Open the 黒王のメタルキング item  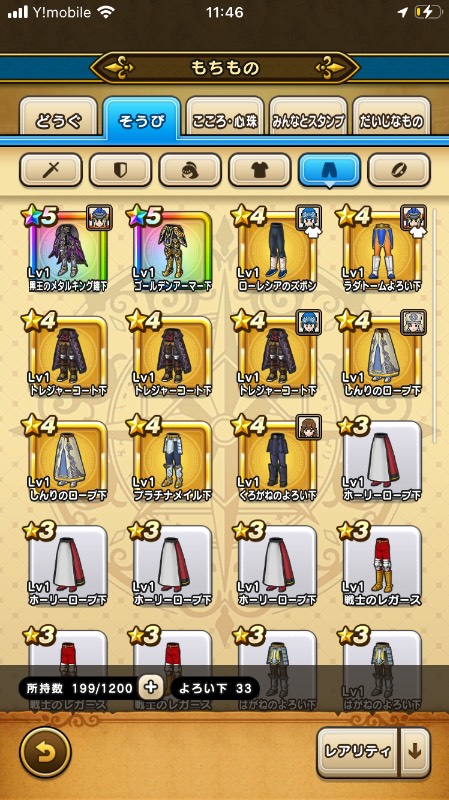point(68,251)
